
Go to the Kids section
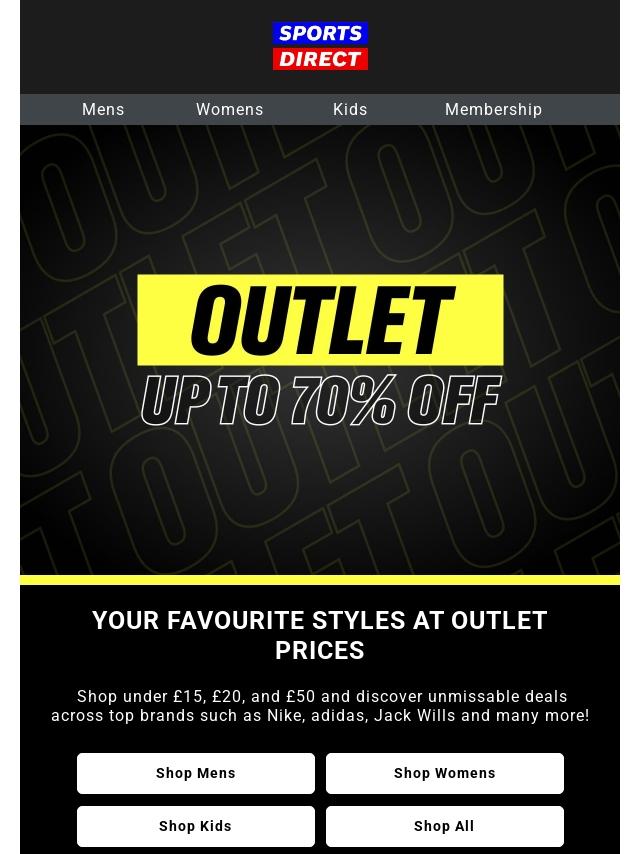coord(350,110)
